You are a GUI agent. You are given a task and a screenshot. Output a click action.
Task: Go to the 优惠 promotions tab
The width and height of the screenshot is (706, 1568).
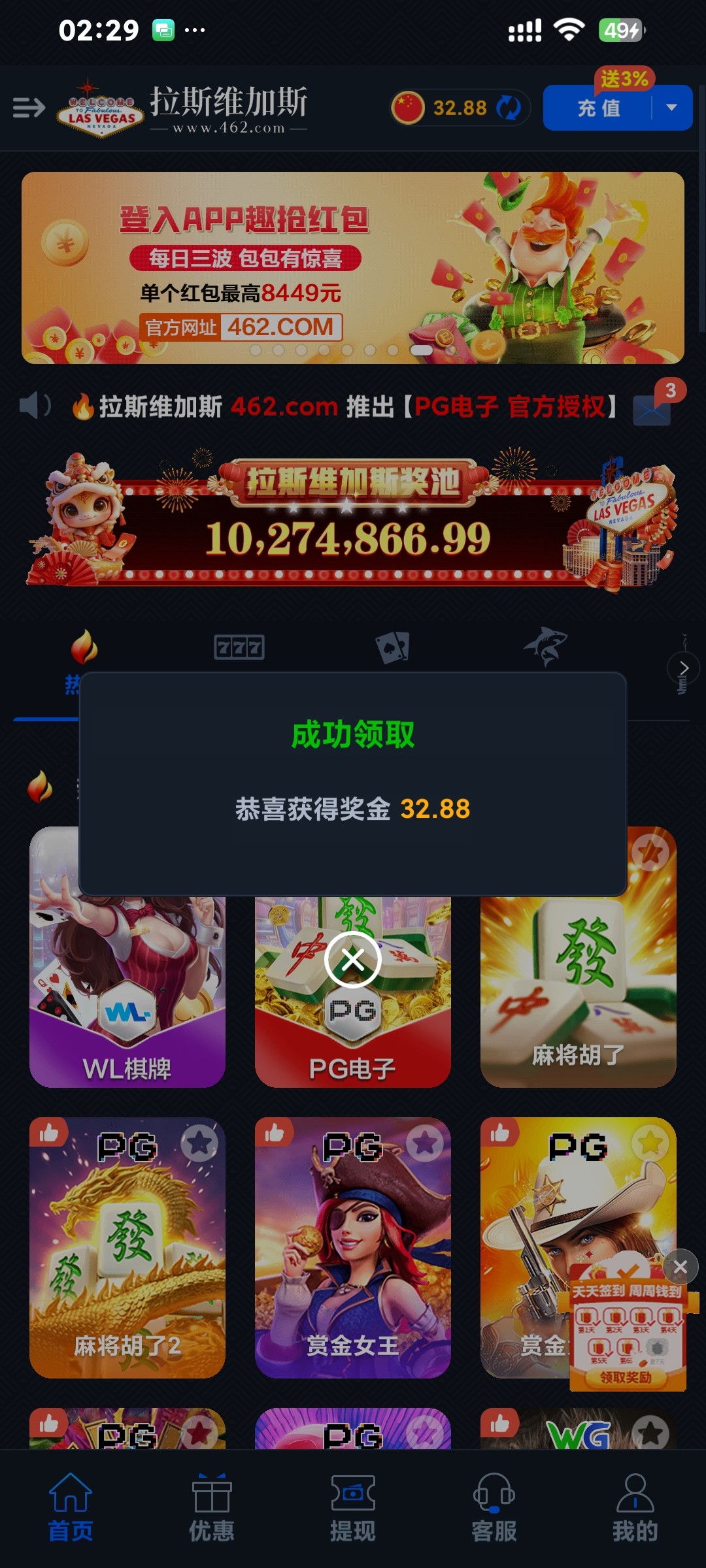pyautogui.click(x=211, y=1506)
